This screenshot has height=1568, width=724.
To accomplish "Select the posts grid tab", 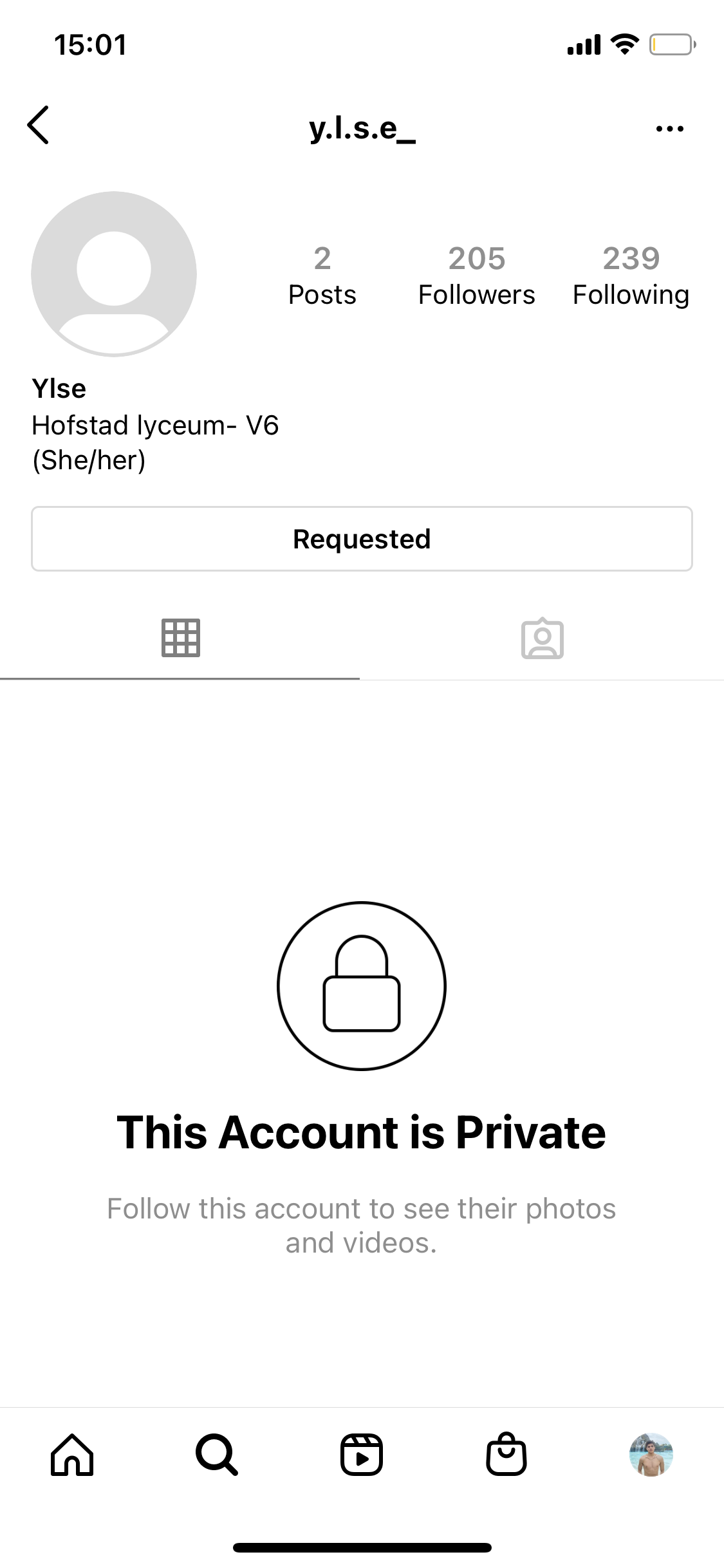I will point(181,638).
